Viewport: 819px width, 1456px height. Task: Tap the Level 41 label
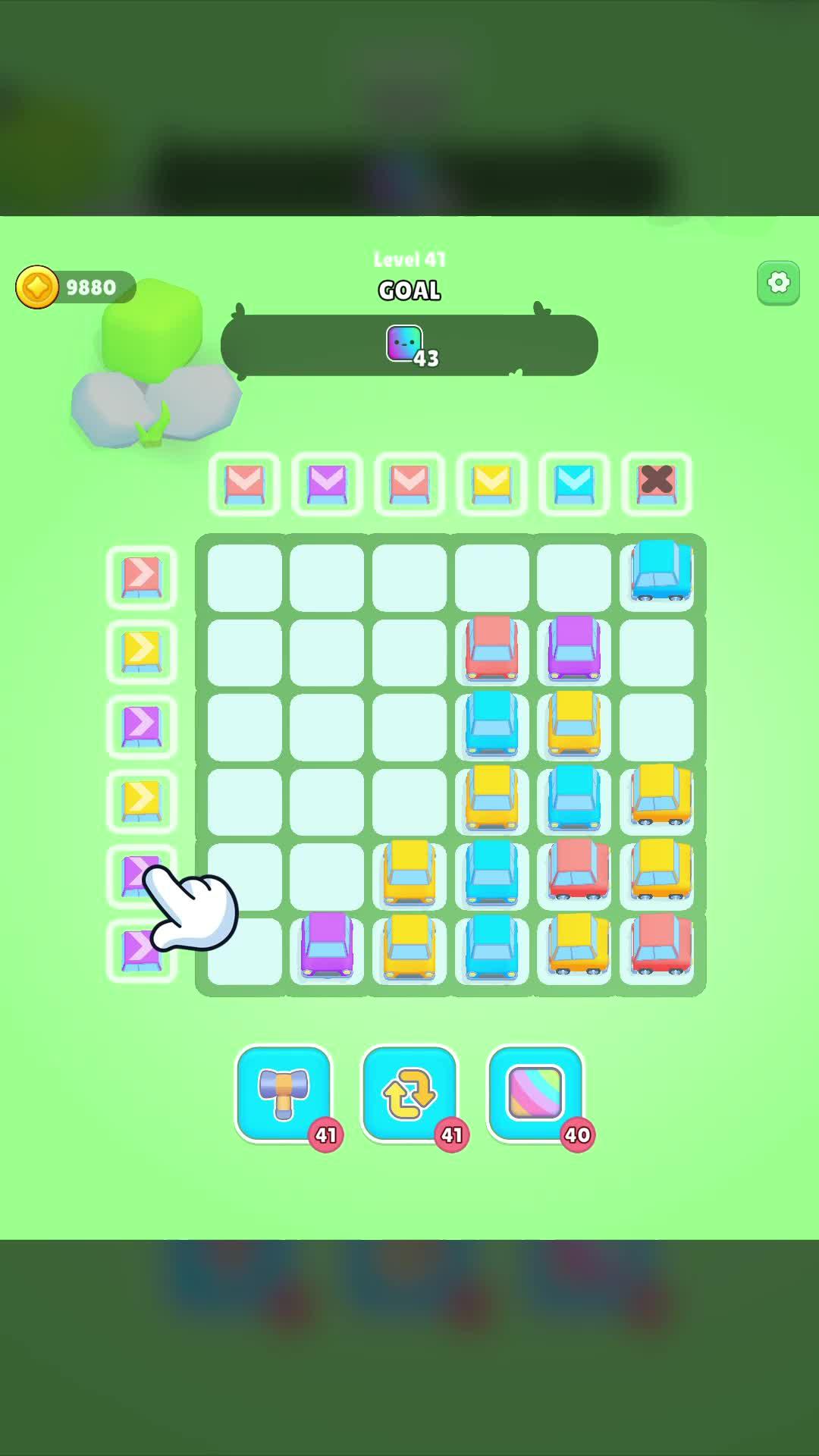[409, 260]
